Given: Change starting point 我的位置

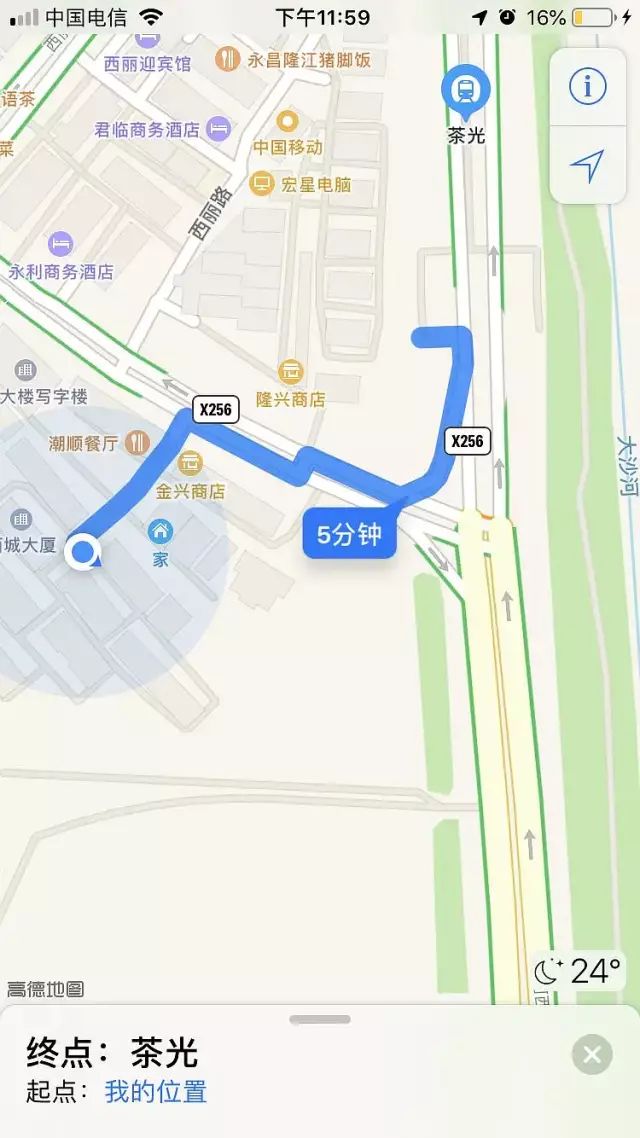Looking at the screenshot, I should click(156, 1092).
